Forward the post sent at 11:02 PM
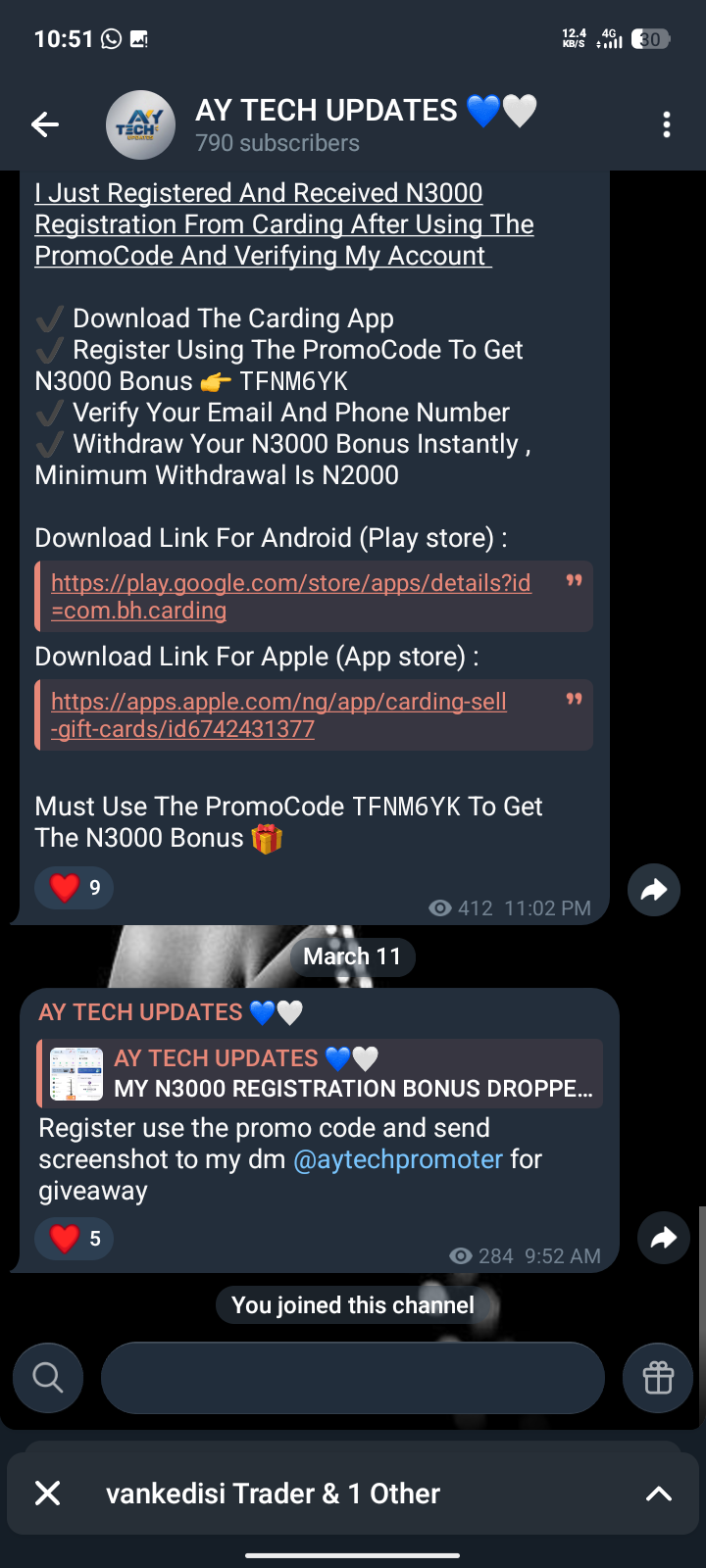Viewport: 706px width, 1568px height. [x=654, y=890]
